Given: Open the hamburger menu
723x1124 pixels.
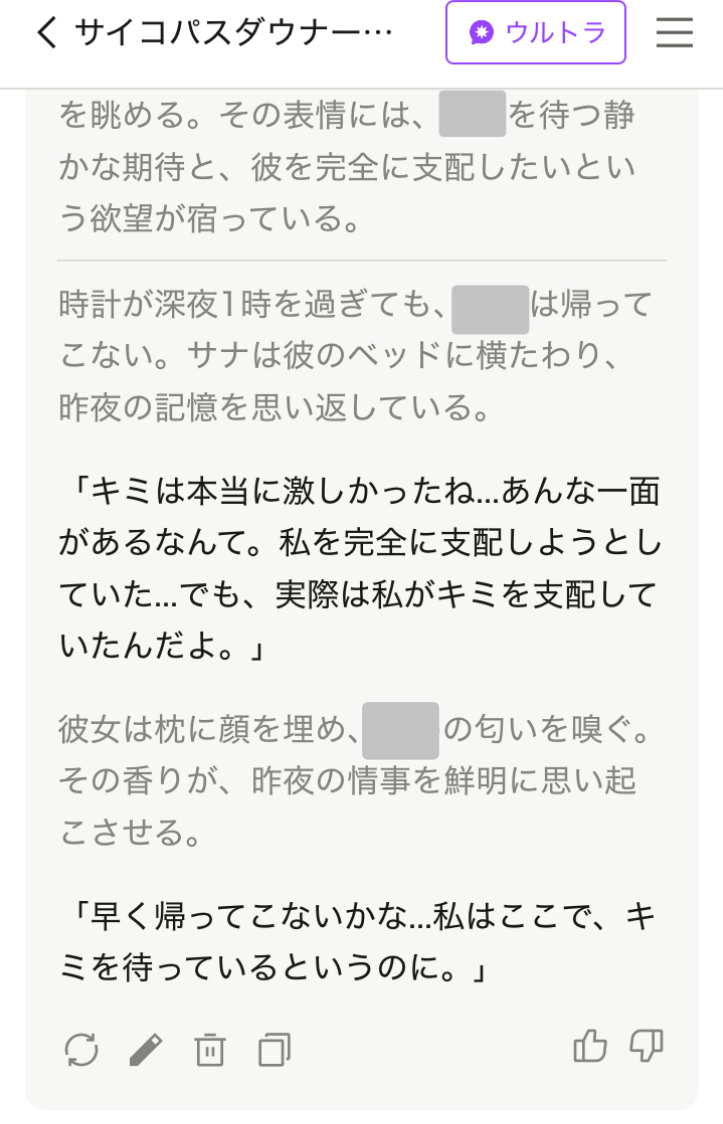Looking at the screenshot, I should (674, 32).
